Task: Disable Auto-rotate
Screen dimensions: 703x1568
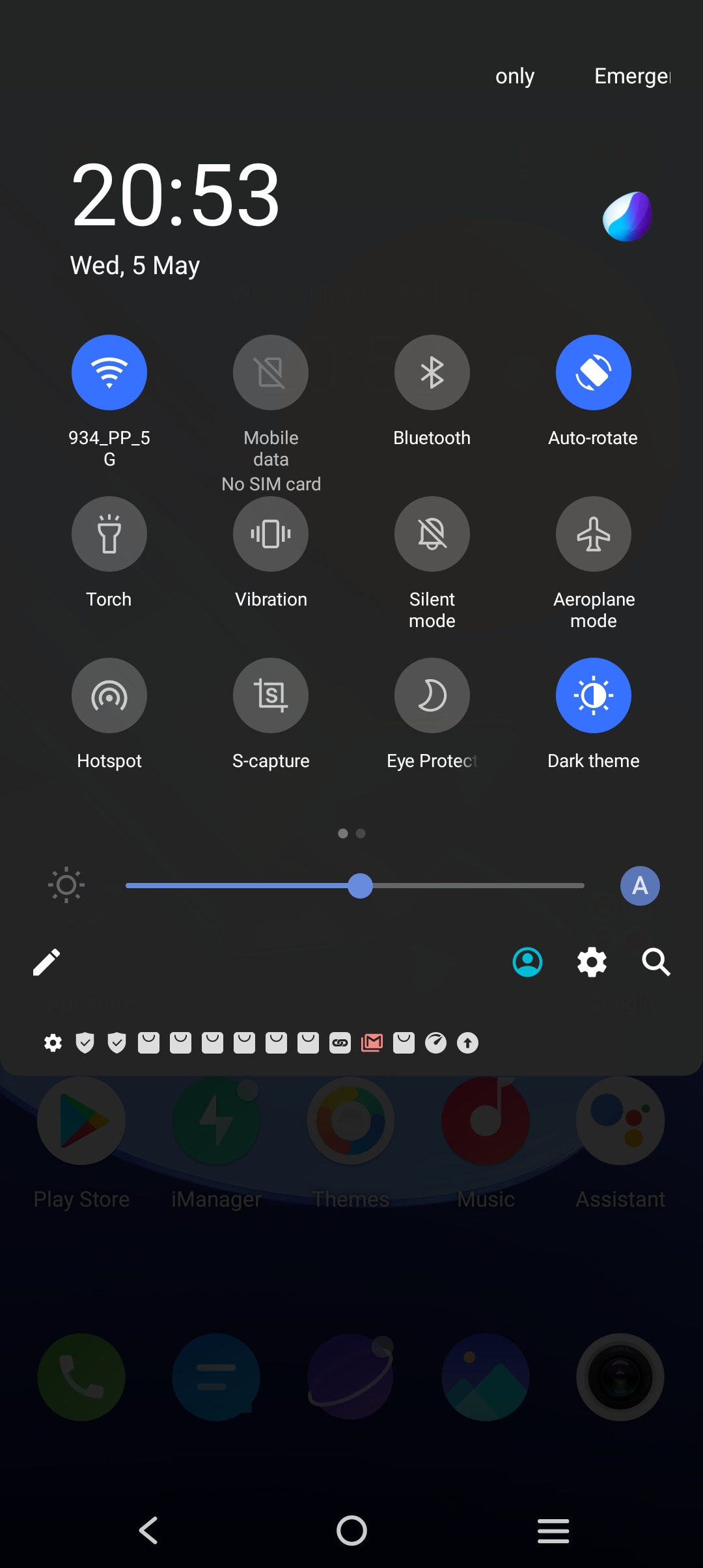Action: [x=593, y=372]
